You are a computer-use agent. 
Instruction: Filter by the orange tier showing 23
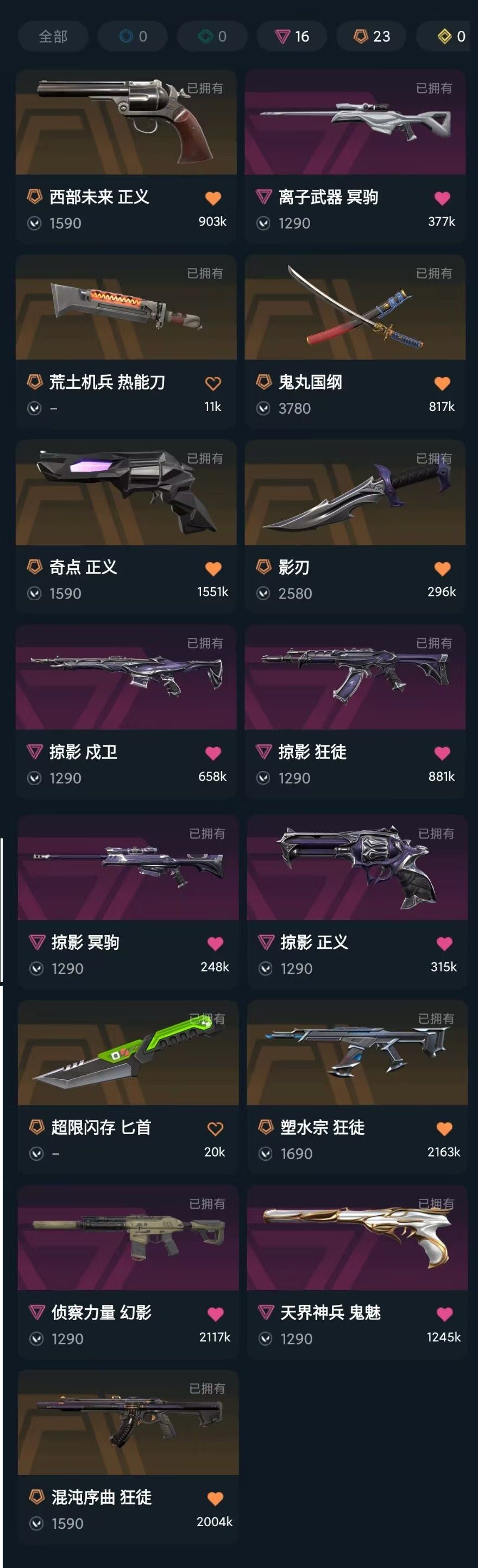[x=372, y=36]
